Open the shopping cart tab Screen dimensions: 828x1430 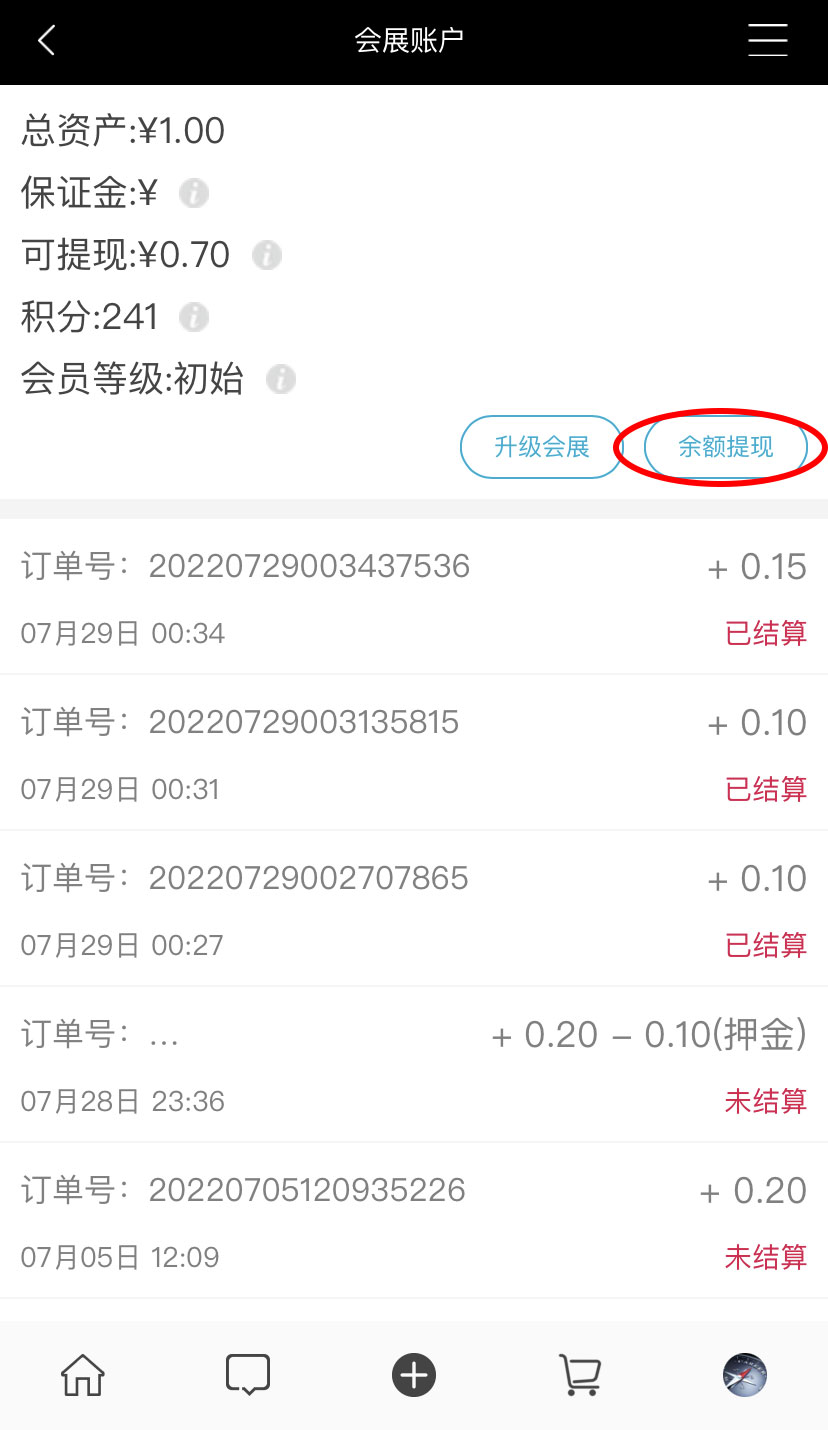[x=579, y=1375]
